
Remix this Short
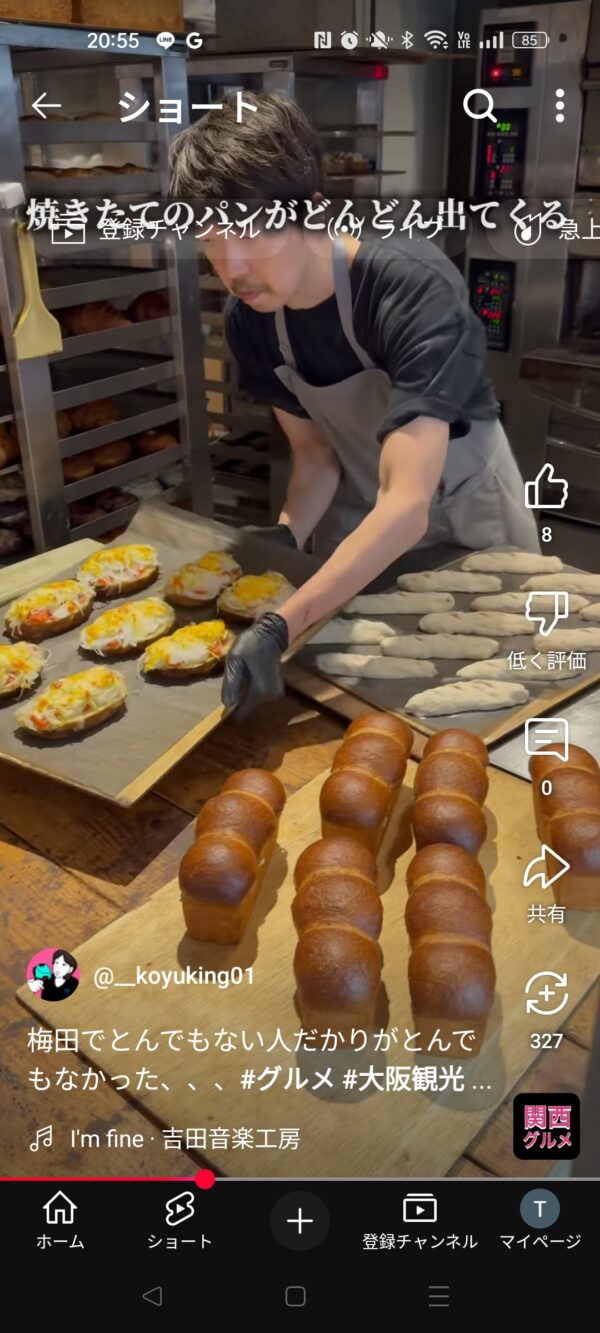point(546,995)
